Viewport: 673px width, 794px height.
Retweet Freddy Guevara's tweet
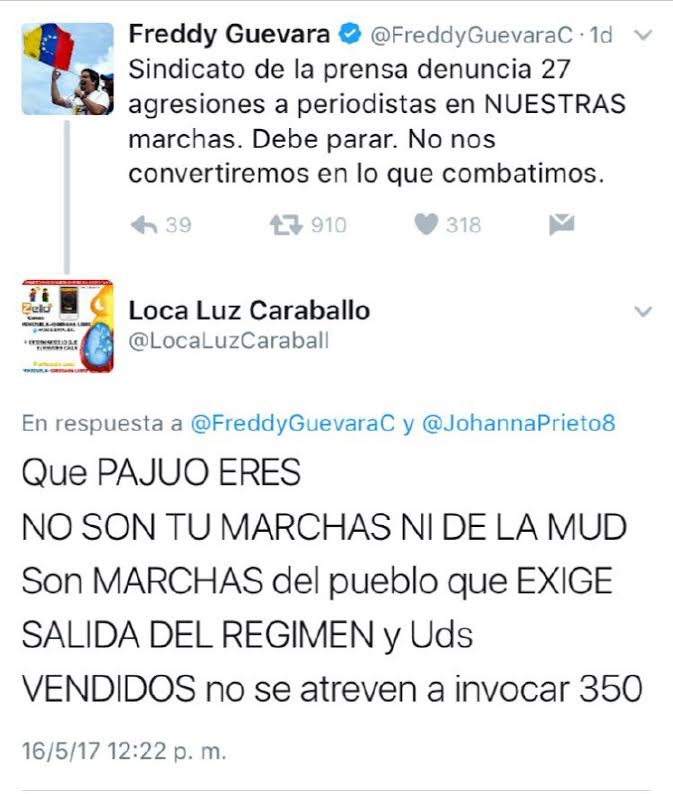coord(286,226)
